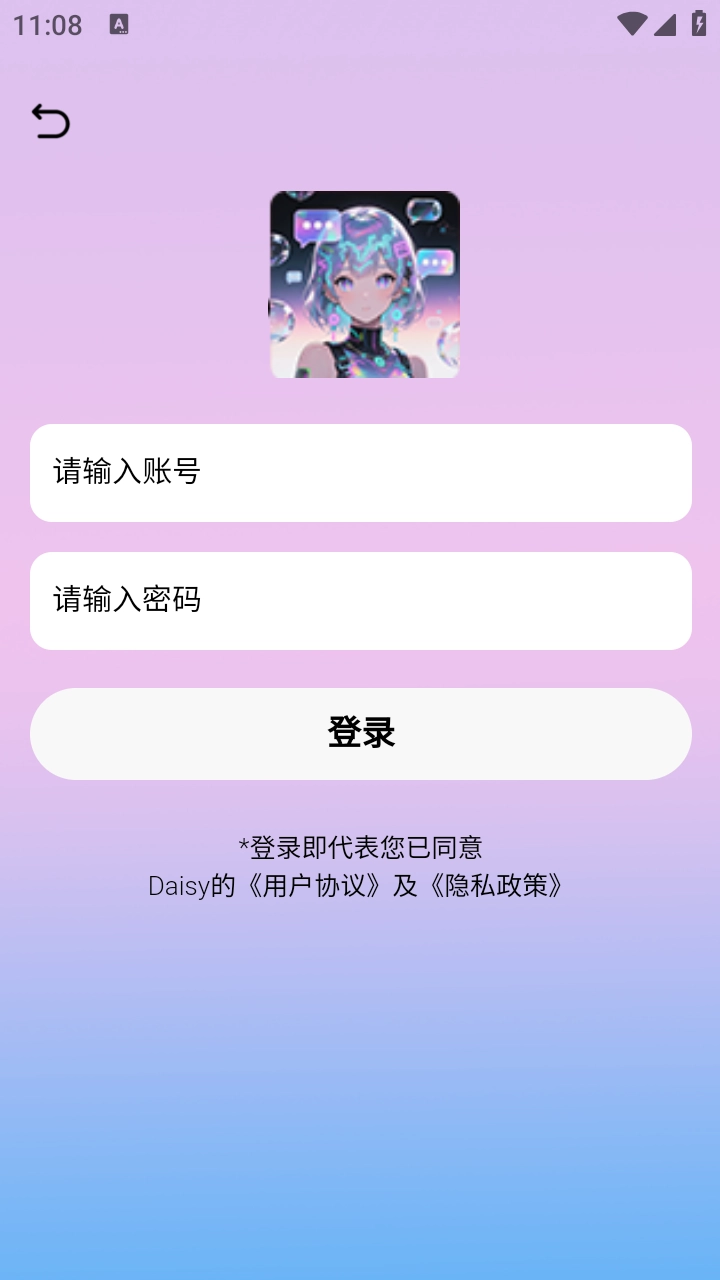The width and height of the screenshot is (720, 1280).
Task: Open the 用户协议 user agreement
Action: 315,886
